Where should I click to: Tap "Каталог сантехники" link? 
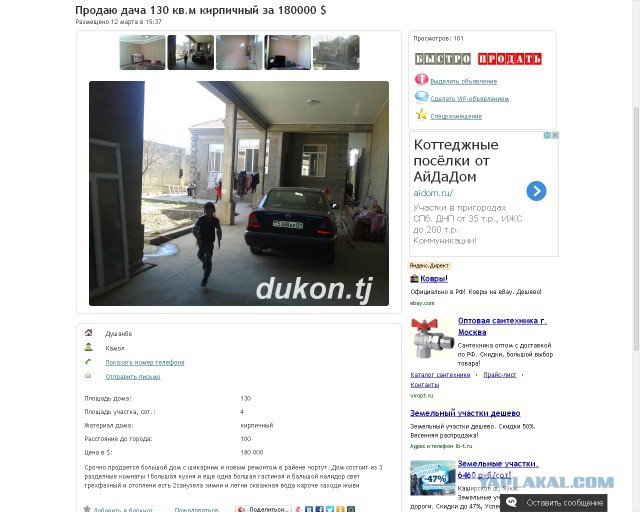(x=440, y=374)
